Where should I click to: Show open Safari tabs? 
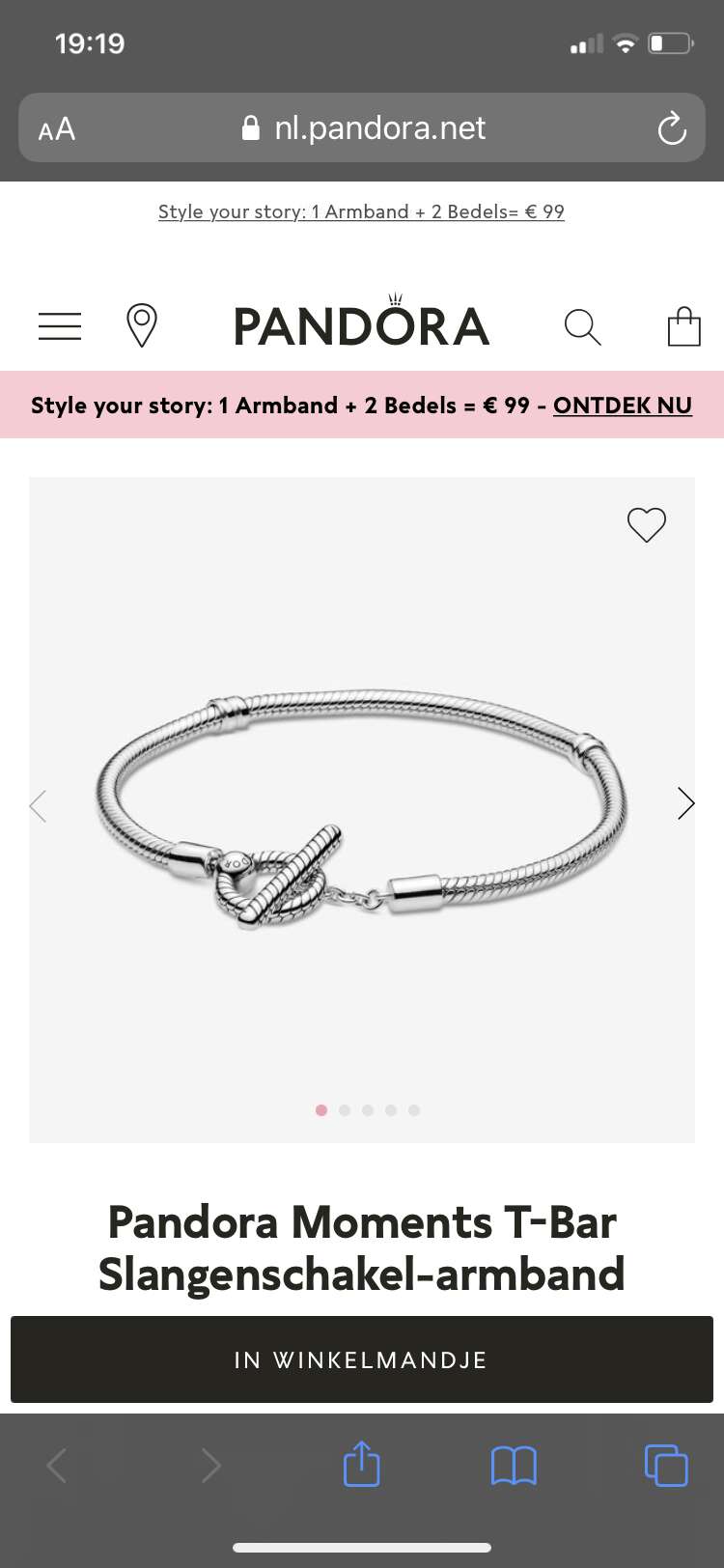666,1465
